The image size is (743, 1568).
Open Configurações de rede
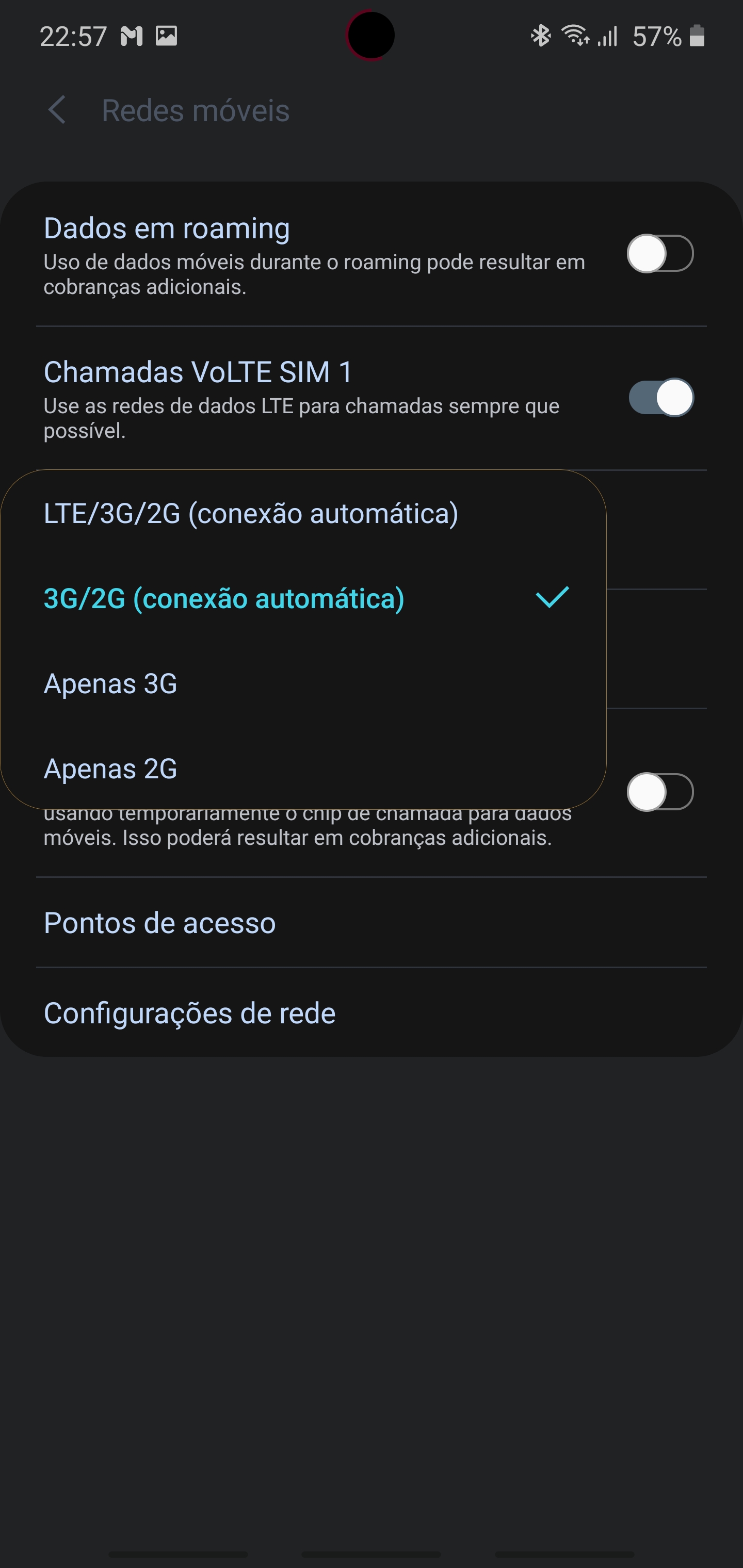click(372, 1013)
